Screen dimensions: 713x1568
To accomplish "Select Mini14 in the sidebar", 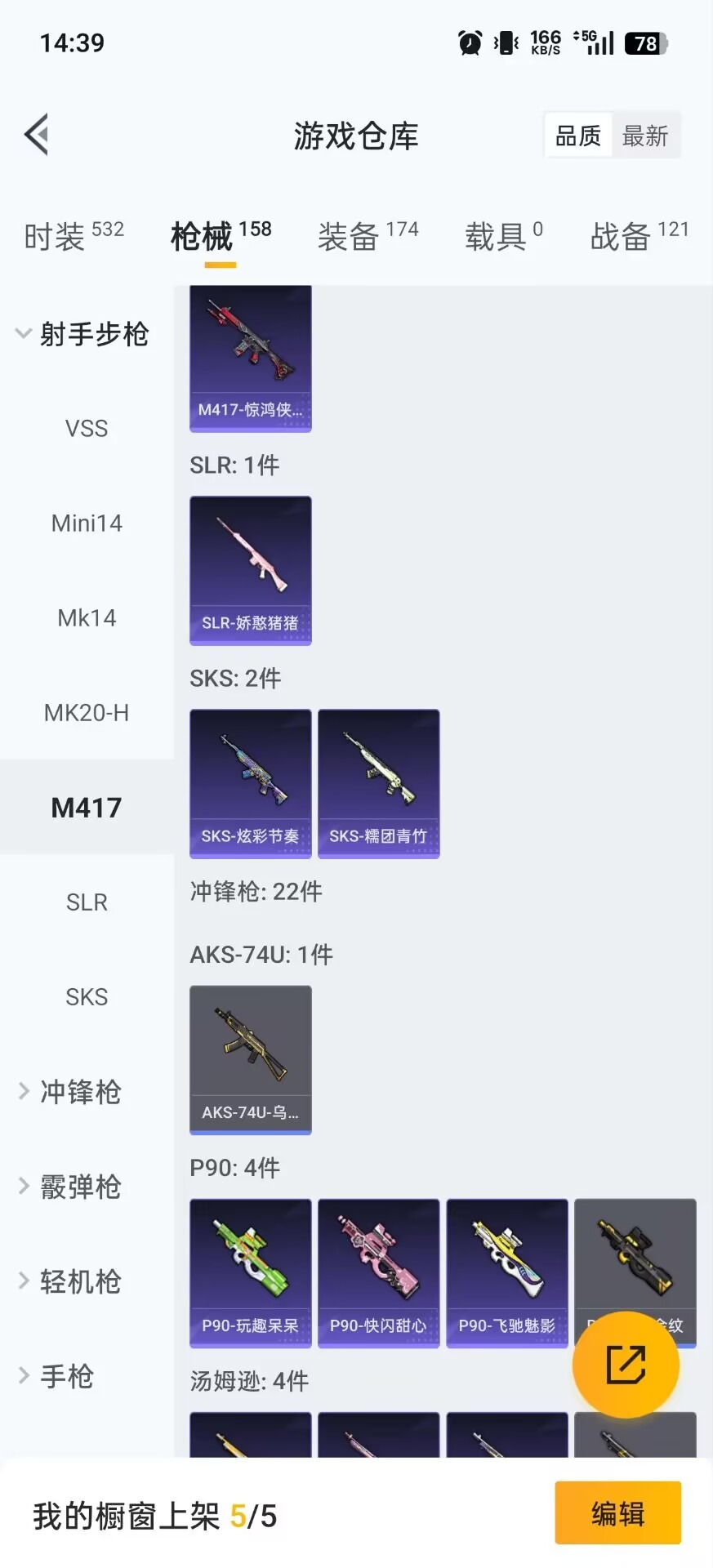I will click(x=87, y=523).
